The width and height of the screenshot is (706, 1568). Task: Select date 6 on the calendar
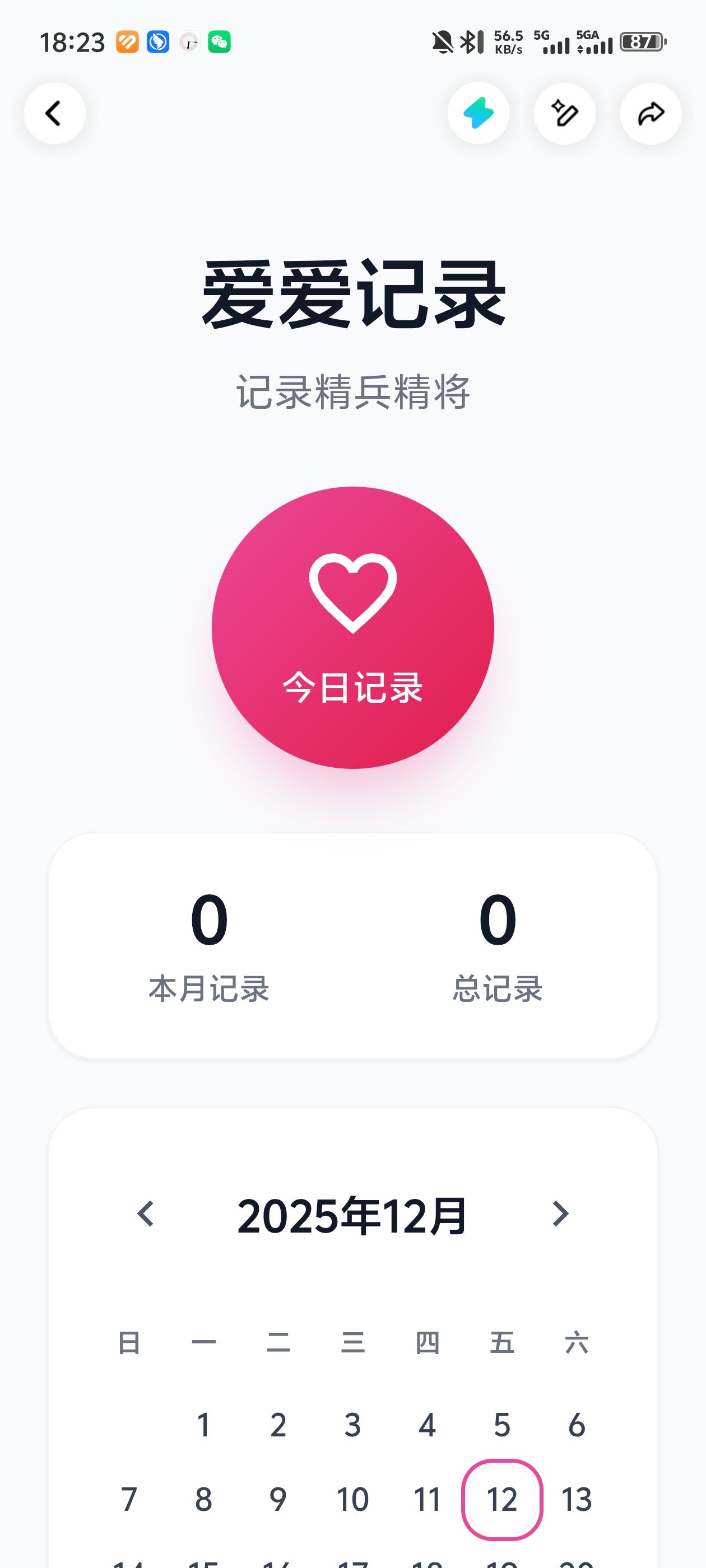[576, 1425]
